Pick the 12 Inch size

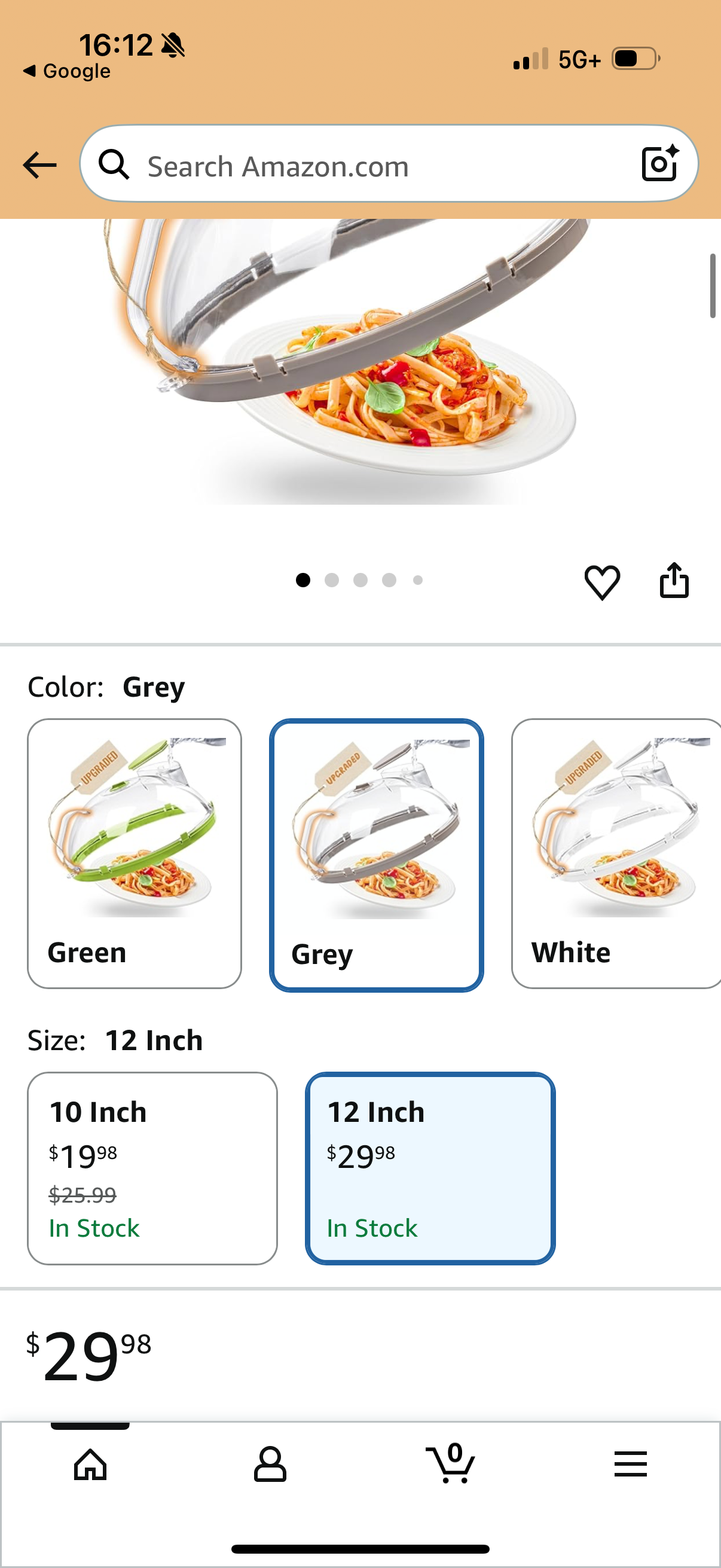coord(430,1168)
